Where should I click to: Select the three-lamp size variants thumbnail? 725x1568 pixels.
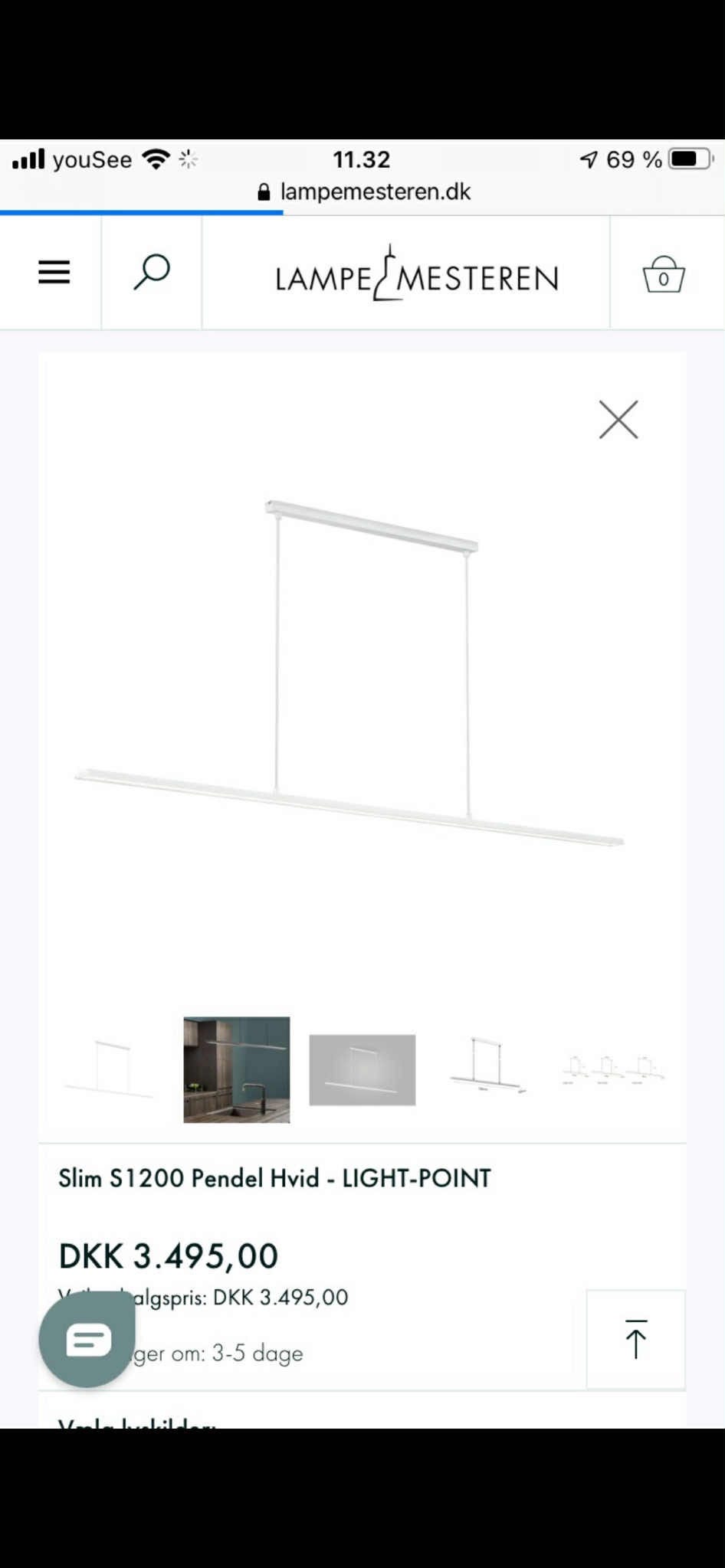[613, 1069]
